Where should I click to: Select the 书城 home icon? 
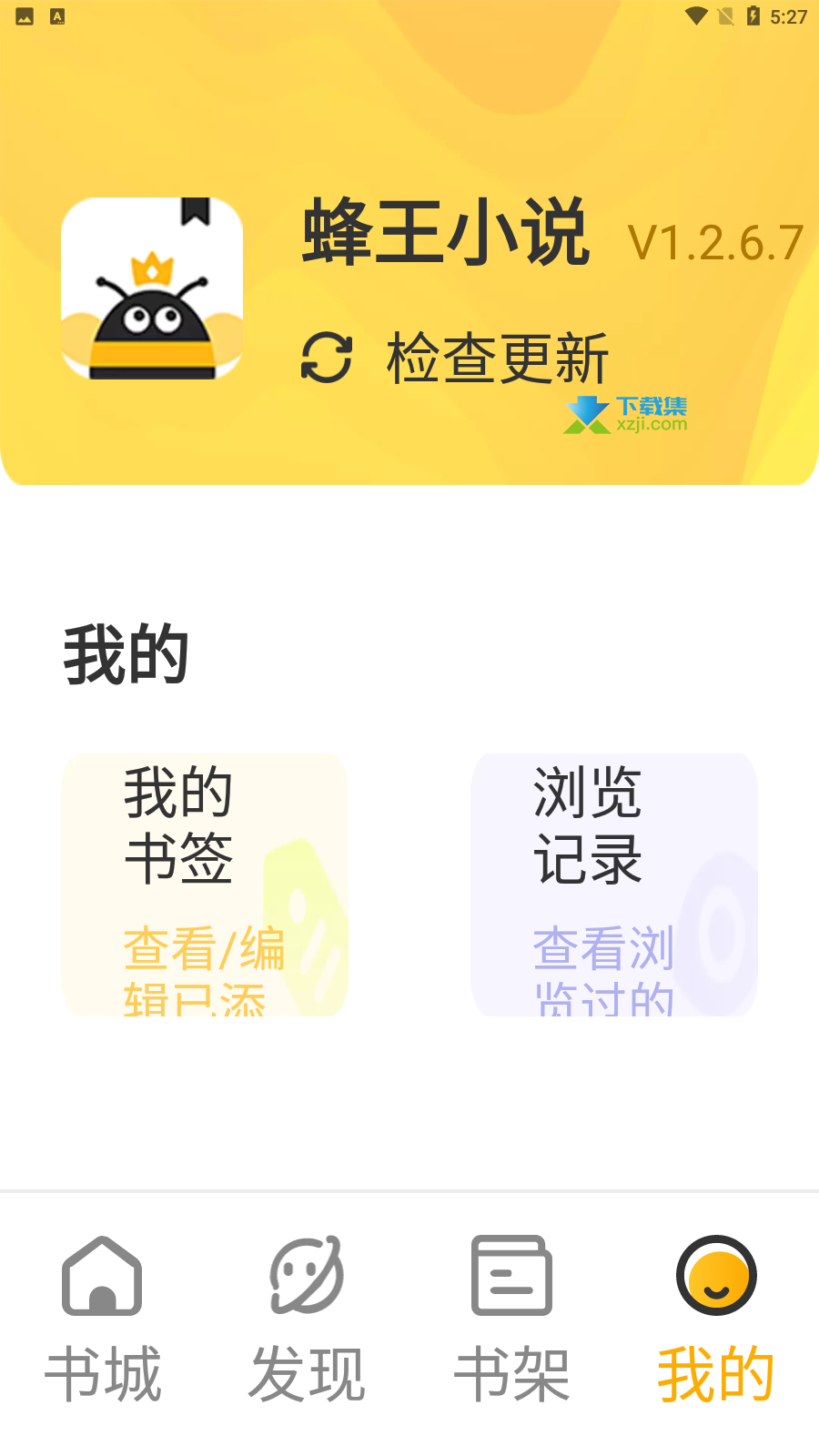[x=100, y=1276]
